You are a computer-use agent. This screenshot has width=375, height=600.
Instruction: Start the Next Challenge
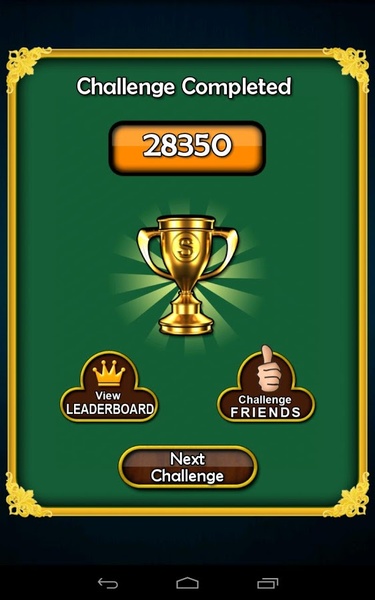click(188, 467)
